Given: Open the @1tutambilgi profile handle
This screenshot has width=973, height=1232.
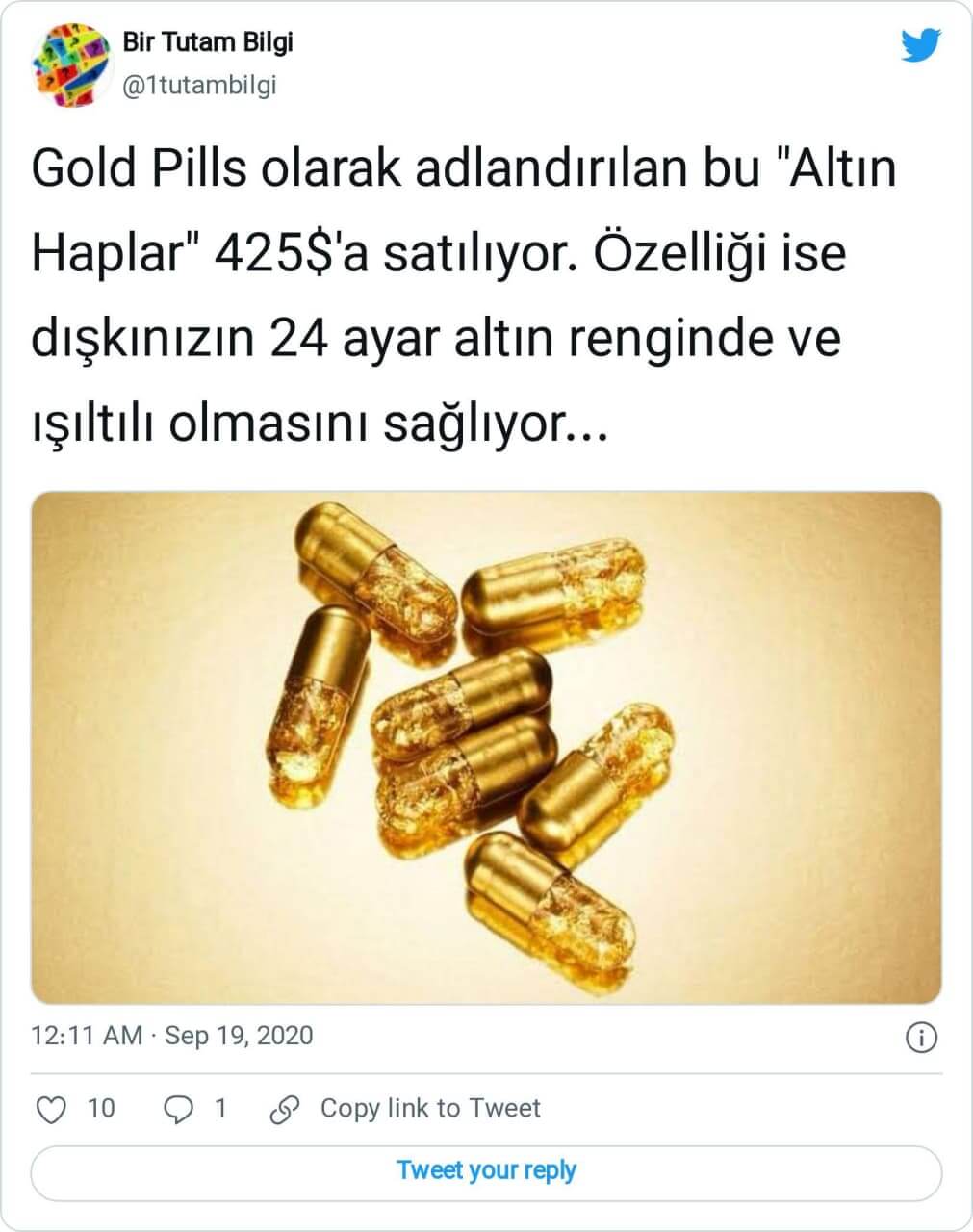Looking at the screenshot, I should pyautogui.click(x=199, y=86).
